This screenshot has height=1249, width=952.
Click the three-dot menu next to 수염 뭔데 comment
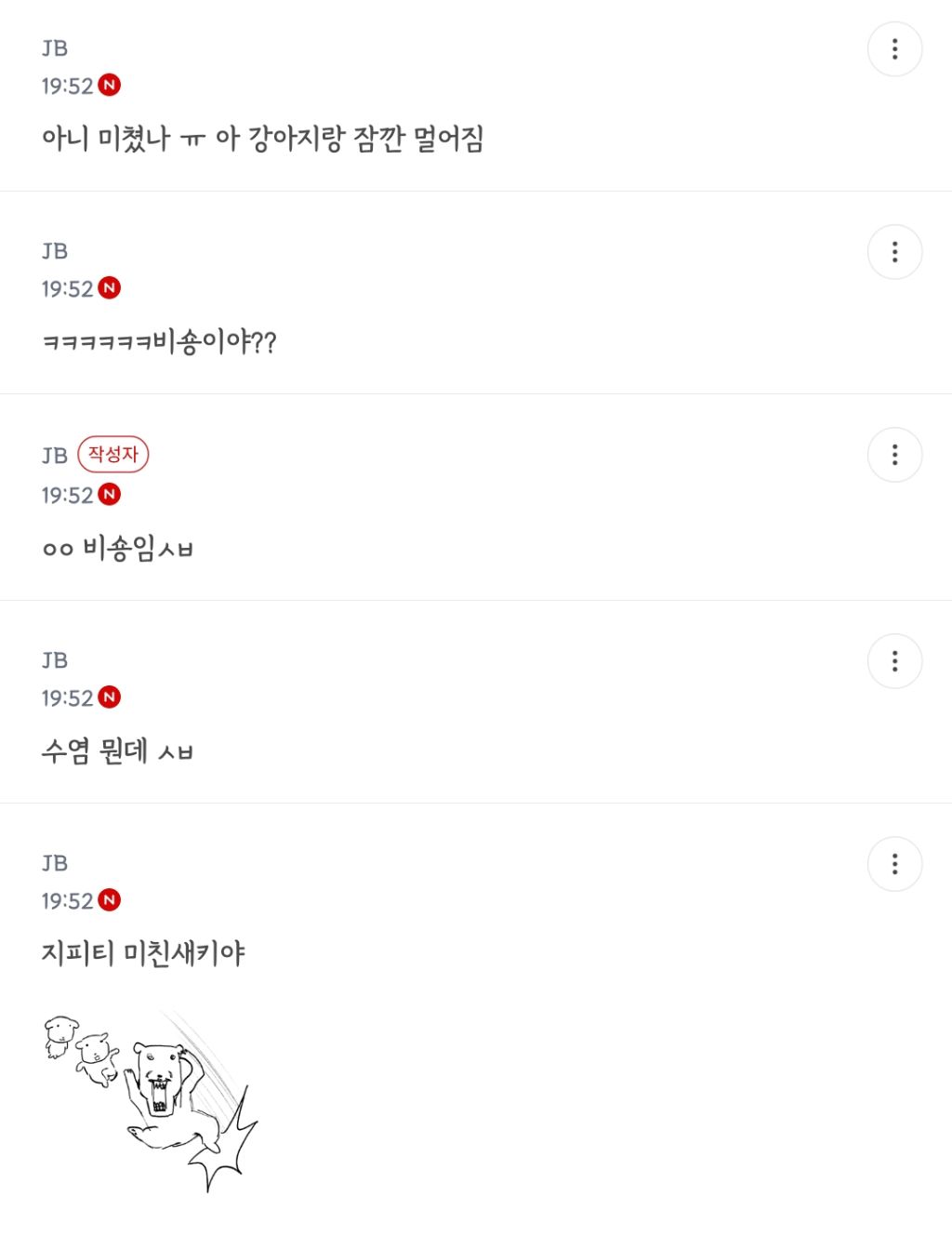(x=894, y=661)
